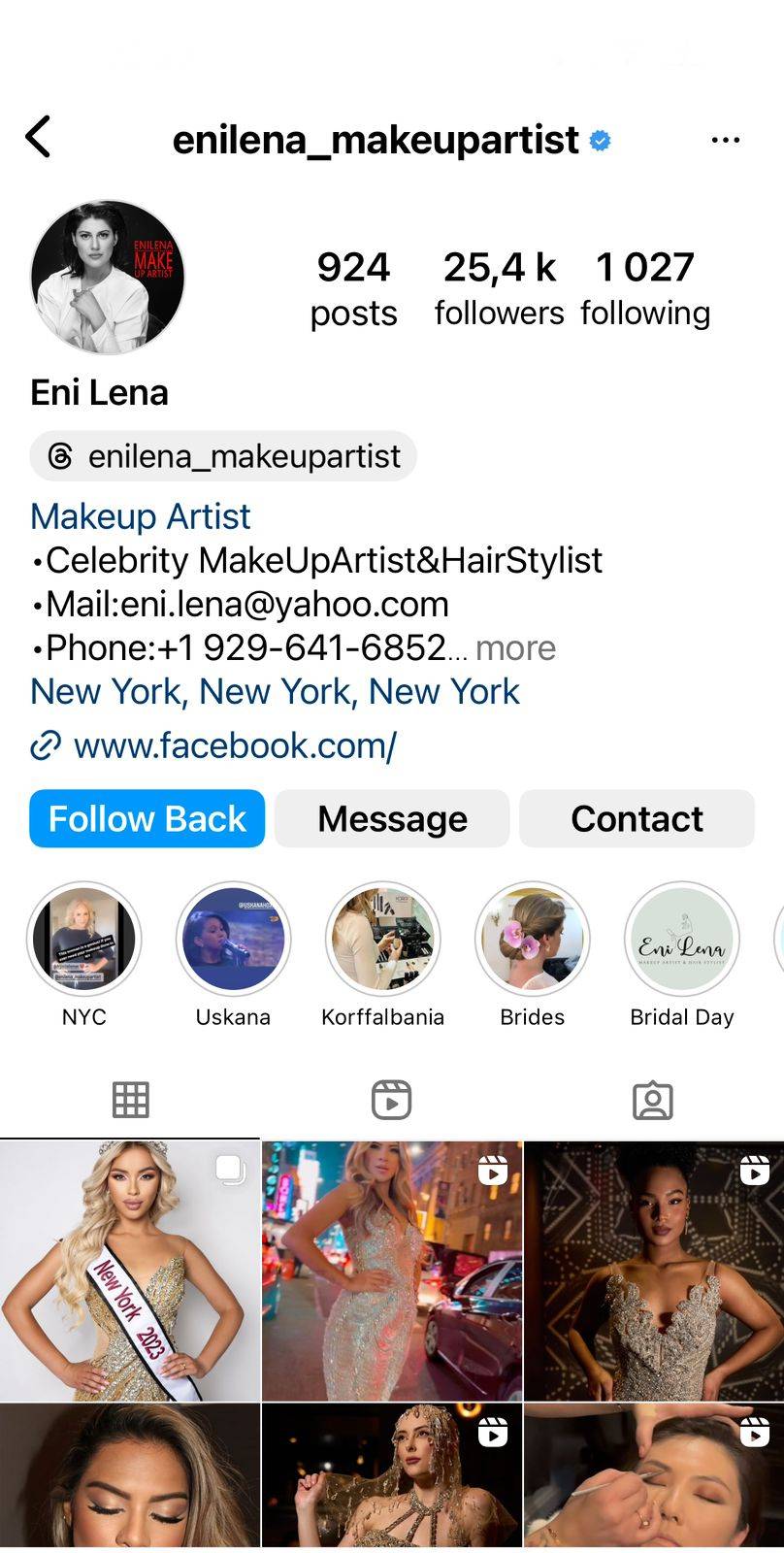View the Korffalbania highlight
Viewport: 784px width, 1553px height.
[382, 940]
